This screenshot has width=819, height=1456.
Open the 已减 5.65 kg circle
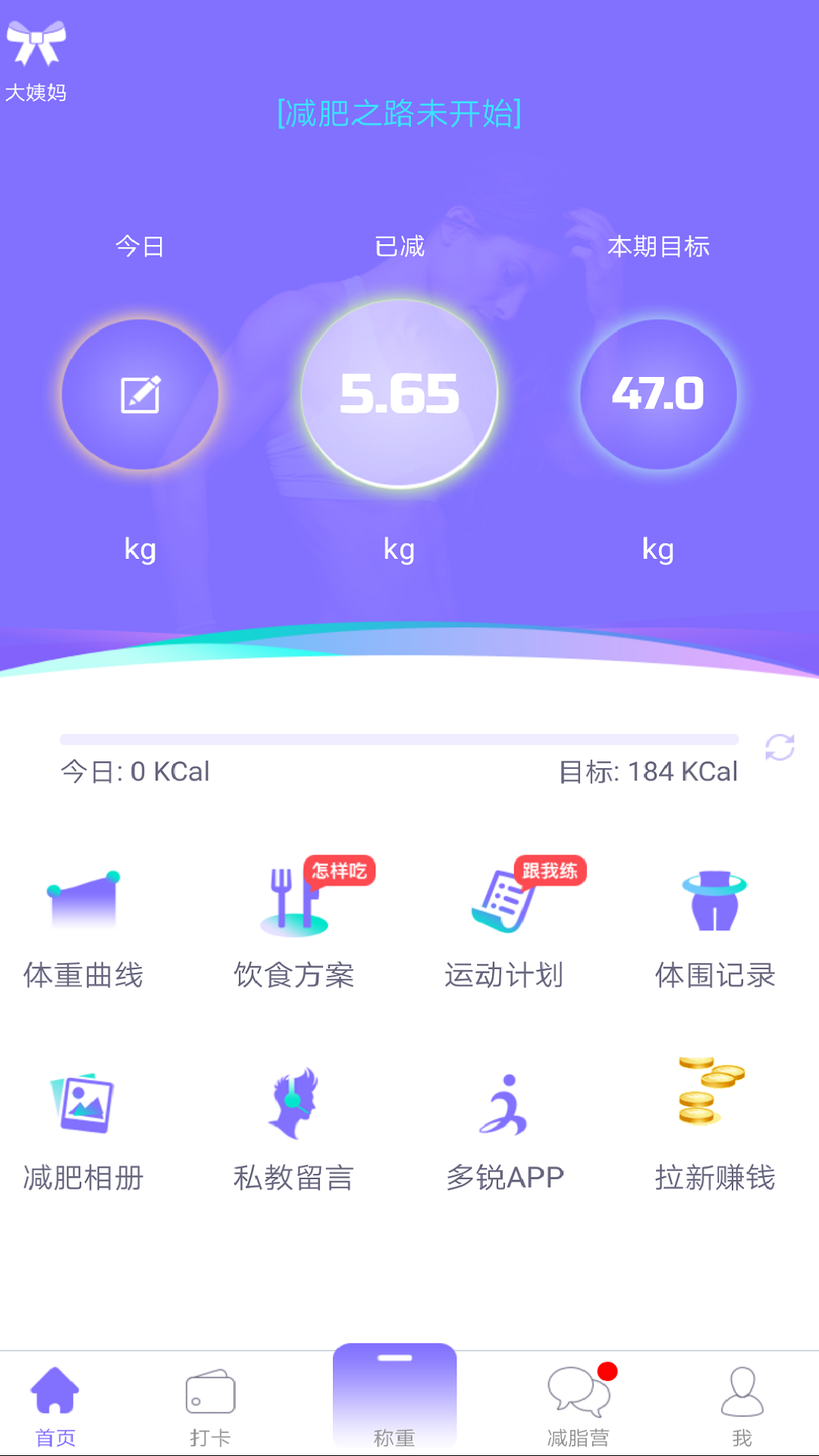coord(399,394)
